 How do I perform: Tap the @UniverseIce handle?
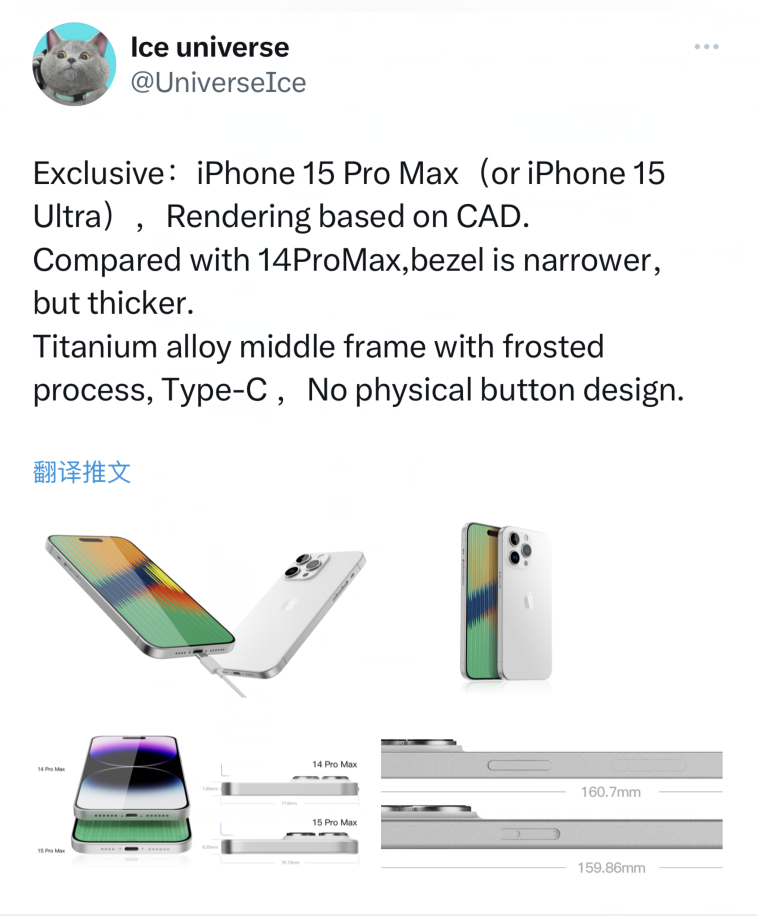click(218, 83)
